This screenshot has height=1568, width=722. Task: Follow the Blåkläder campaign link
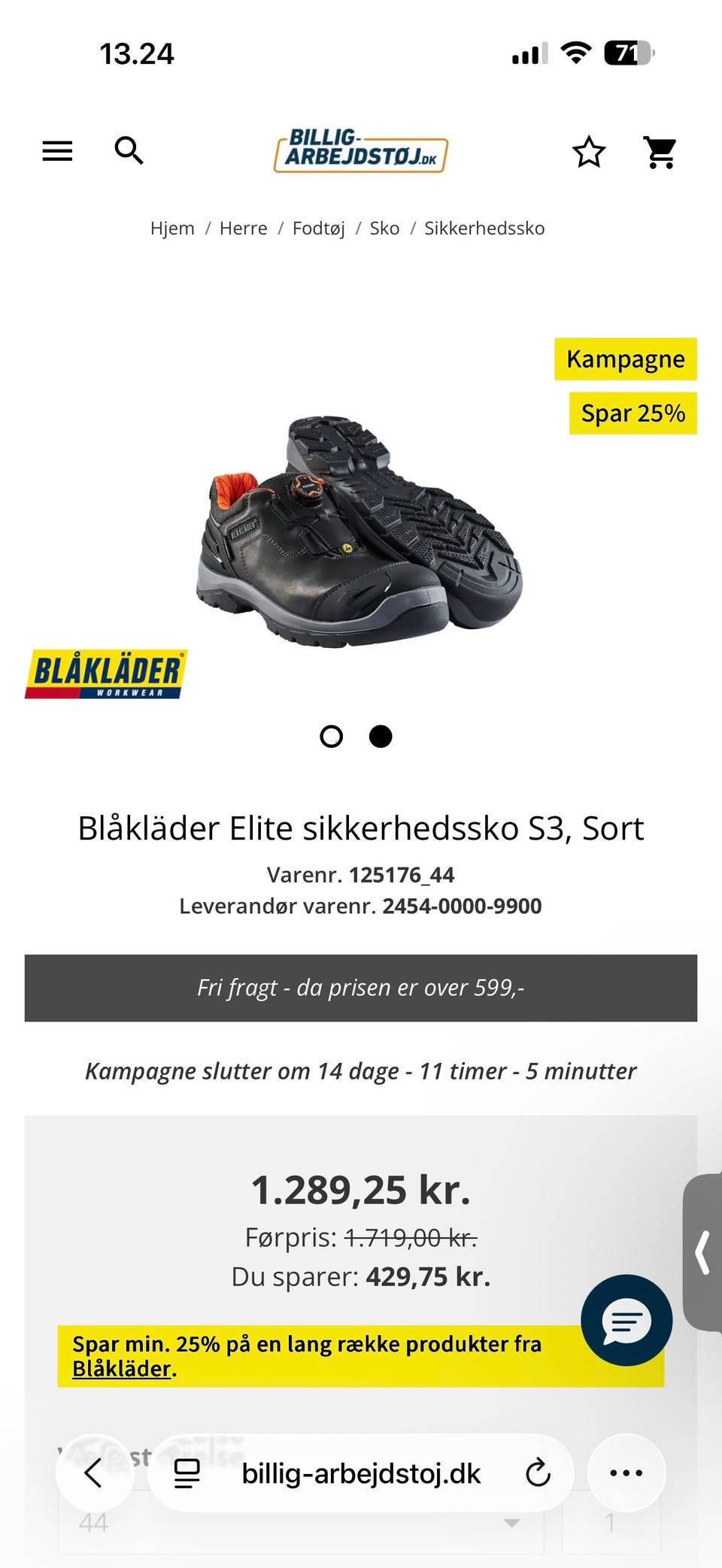click(120, 1369)
